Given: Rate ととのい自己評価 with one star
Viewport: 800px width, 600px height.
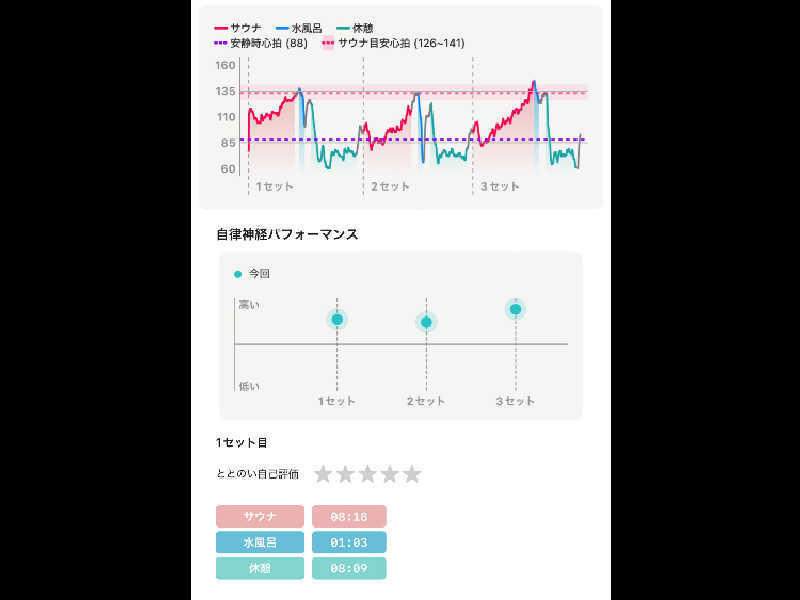Looking at the screenshot, I should [x=323, y=474].
